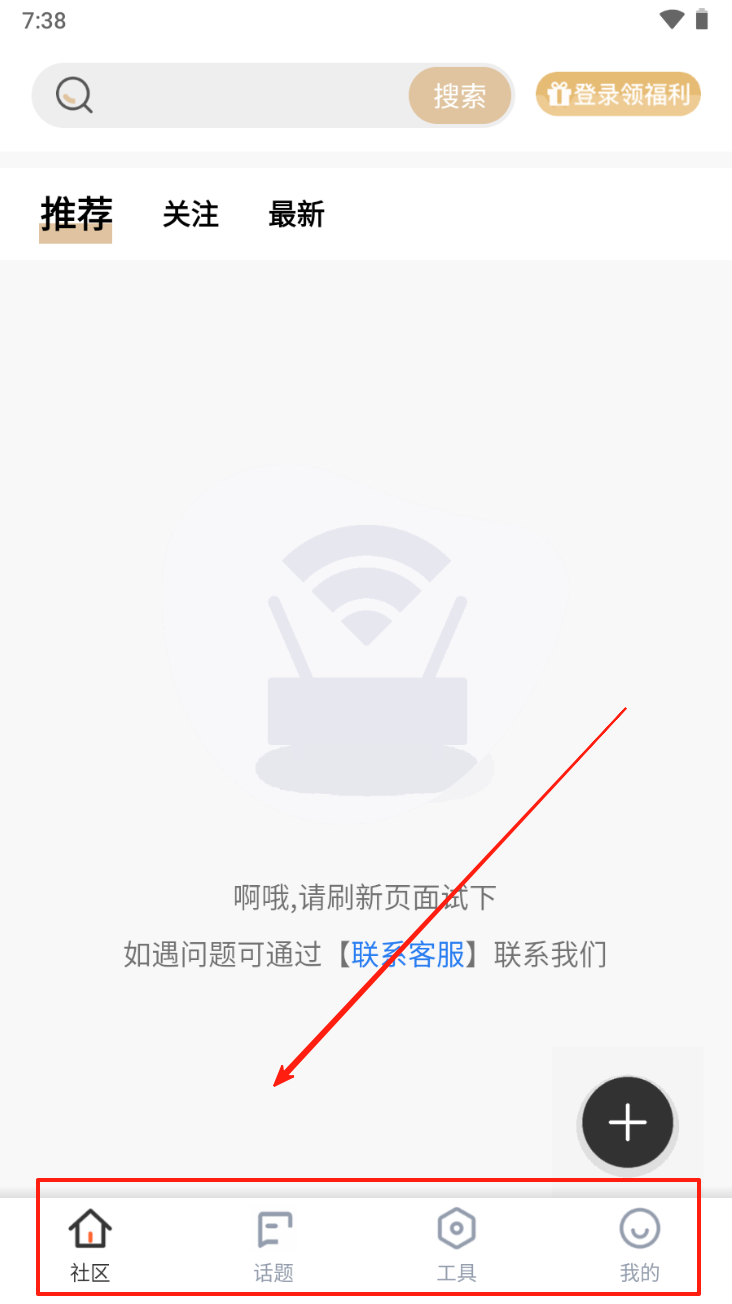Image resolution: width=732 pixels, height=1304 pixels.
Task: Switch to the 推荐 tab
Action: (x=76, y=214)
